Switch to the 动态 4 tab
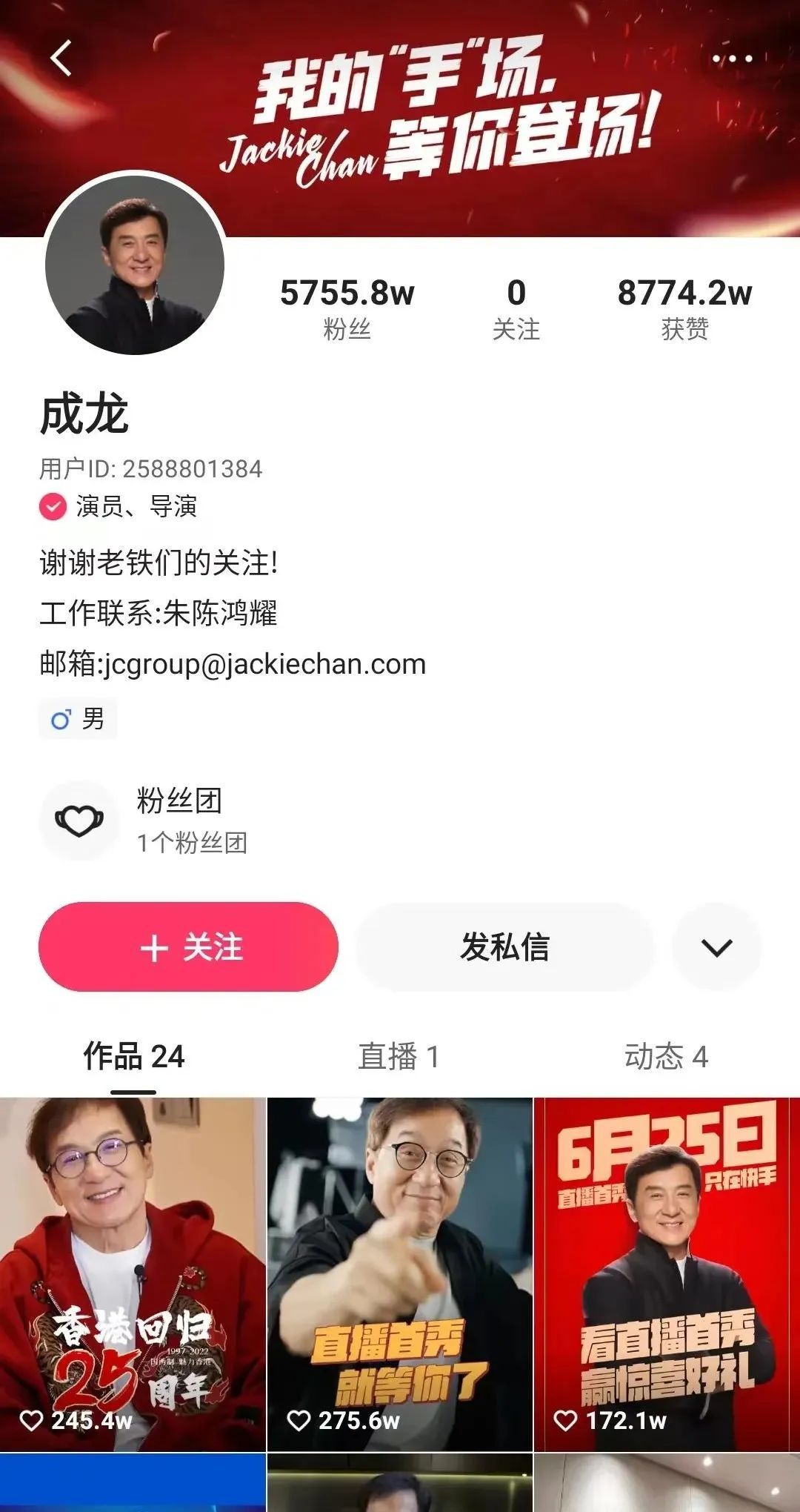Image resolution: width=800 pixels, height=1512 pixels. [x=666, y=1056]
